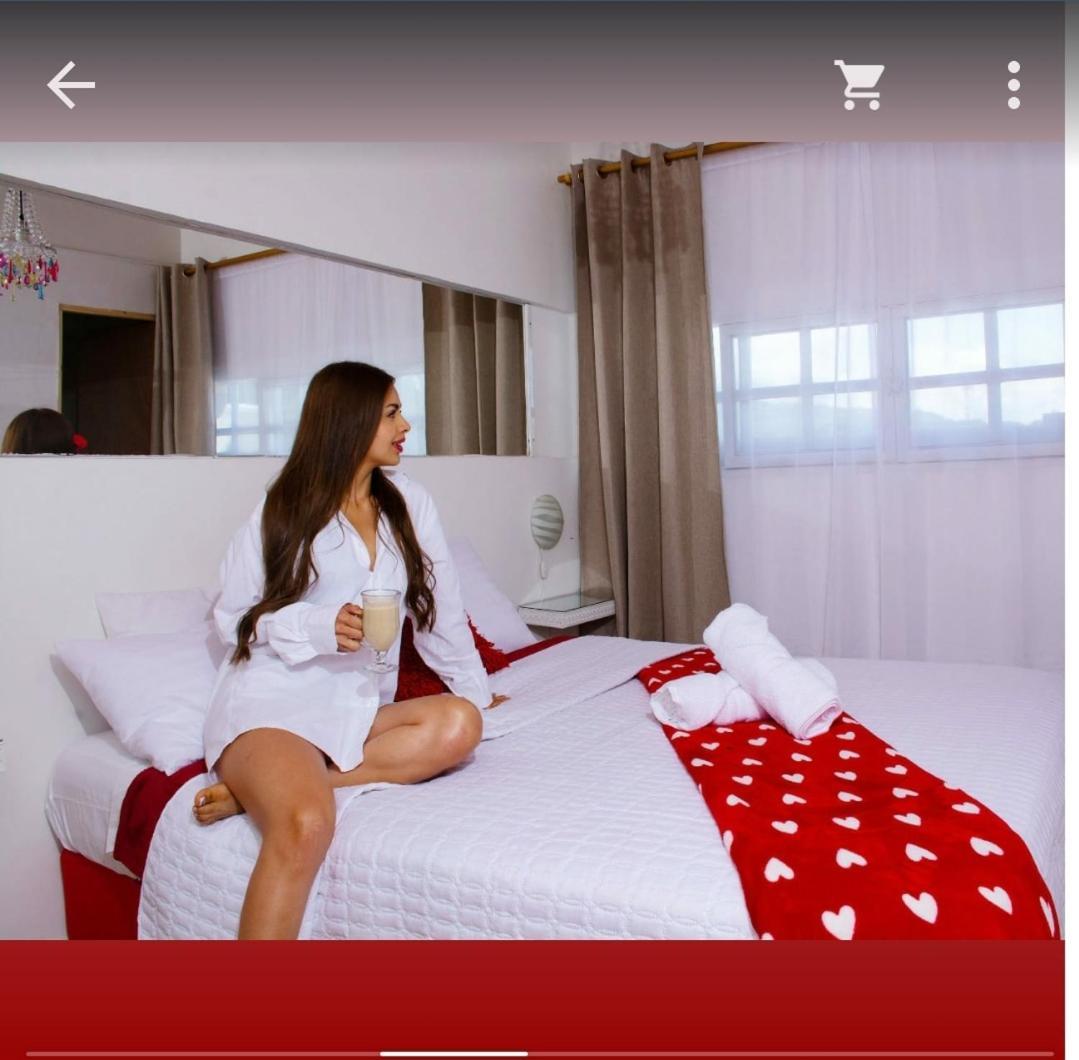This screenshot has height=1060, width=1079.
Task: Open the overflow menu
Action: click(1013, 85)
